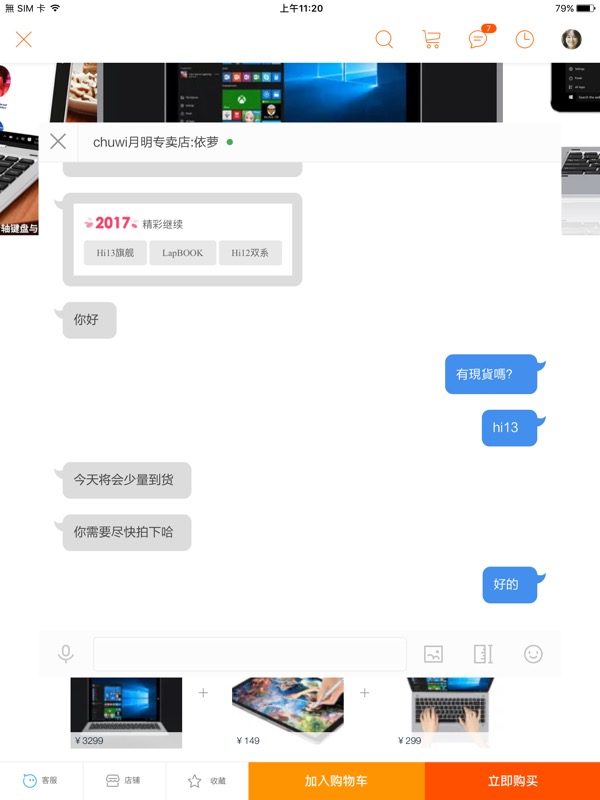The image size is (600, 800).
Task: Close the page with the orange X
Action: (24, 40)
